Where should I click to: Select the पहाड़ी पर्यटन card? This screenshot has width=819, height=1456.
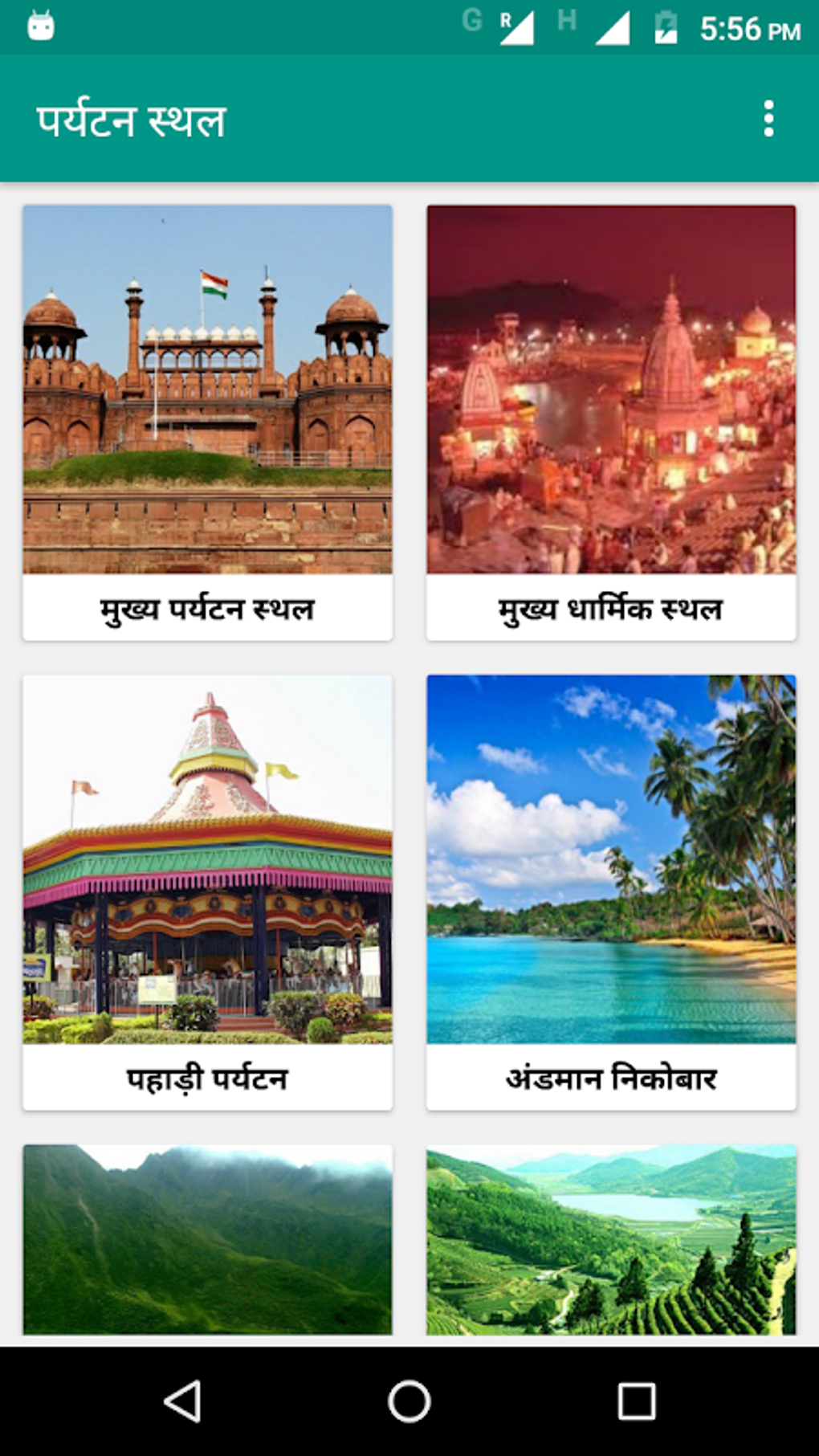click(207, 891)
